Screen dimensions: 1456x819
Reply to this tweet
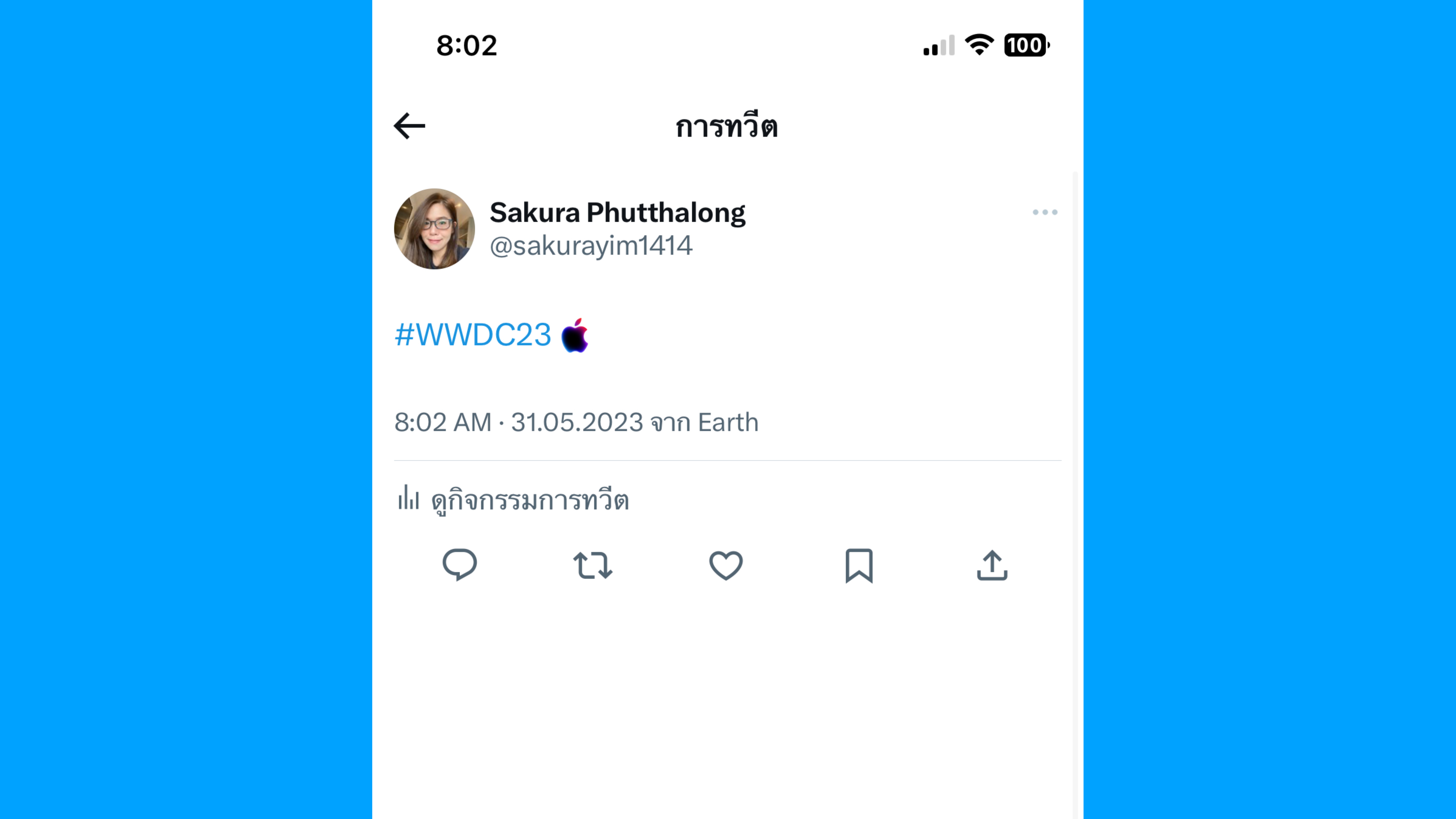click(460, 565)
